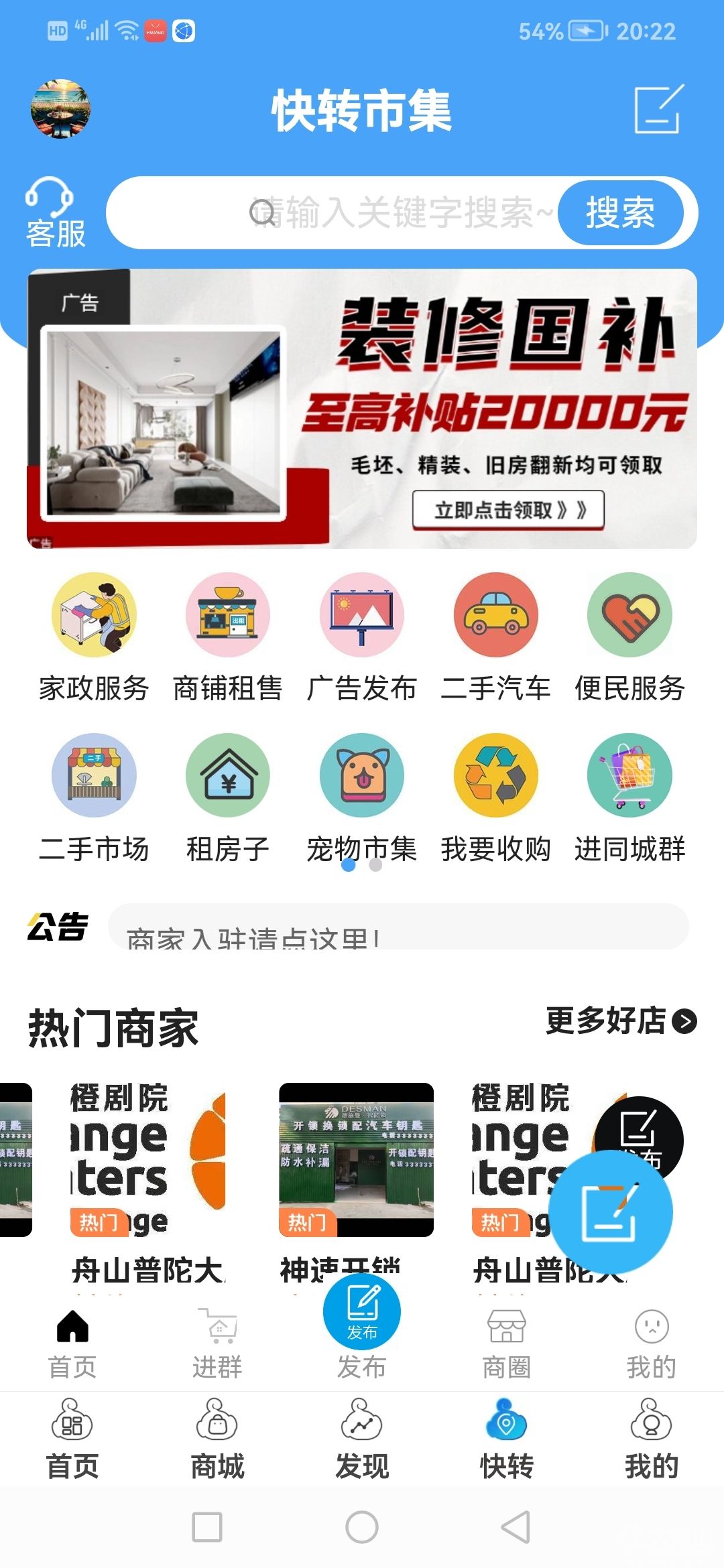
Task: Tap the 搜索 button
Action: click(621, 213)
